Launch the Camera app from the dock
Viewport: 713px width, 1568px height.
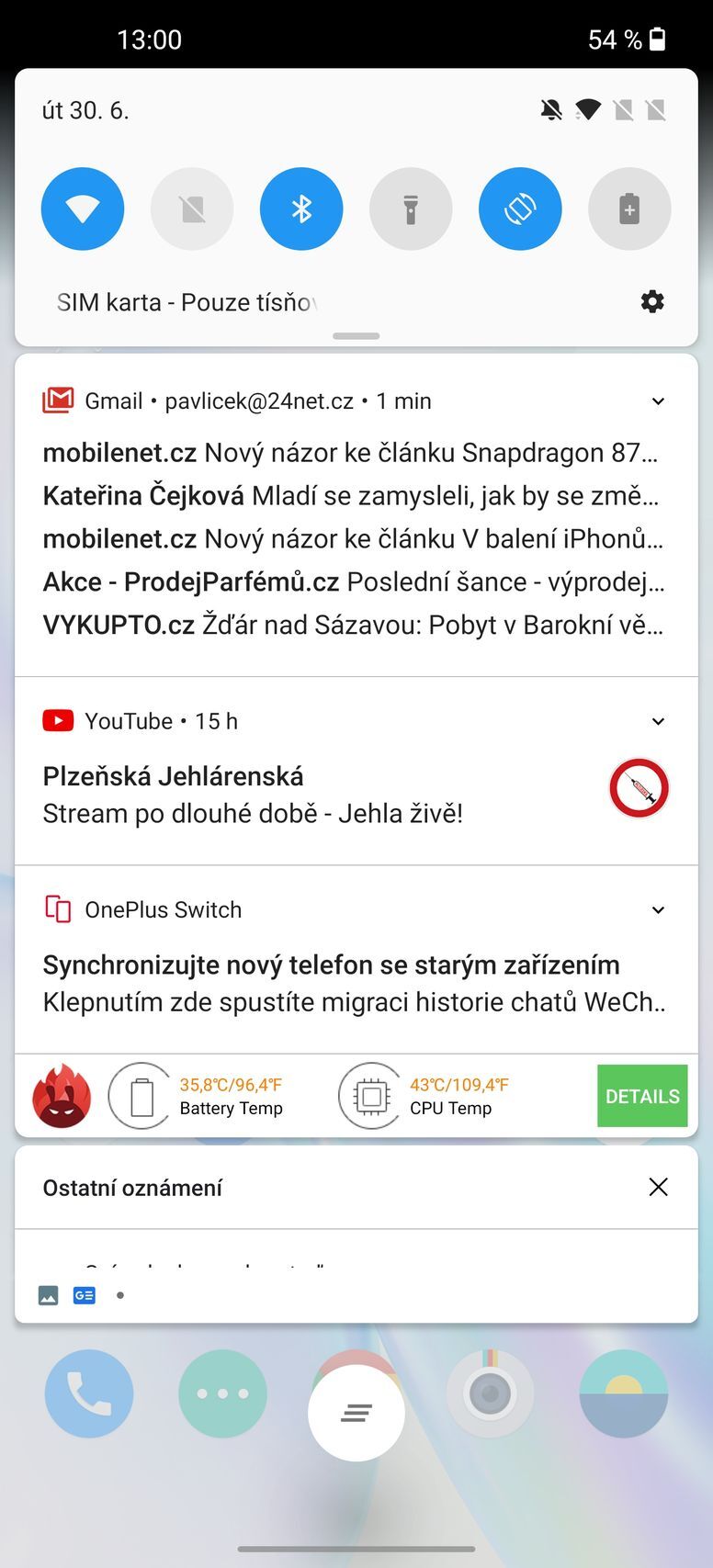(x=490, y=1393)
